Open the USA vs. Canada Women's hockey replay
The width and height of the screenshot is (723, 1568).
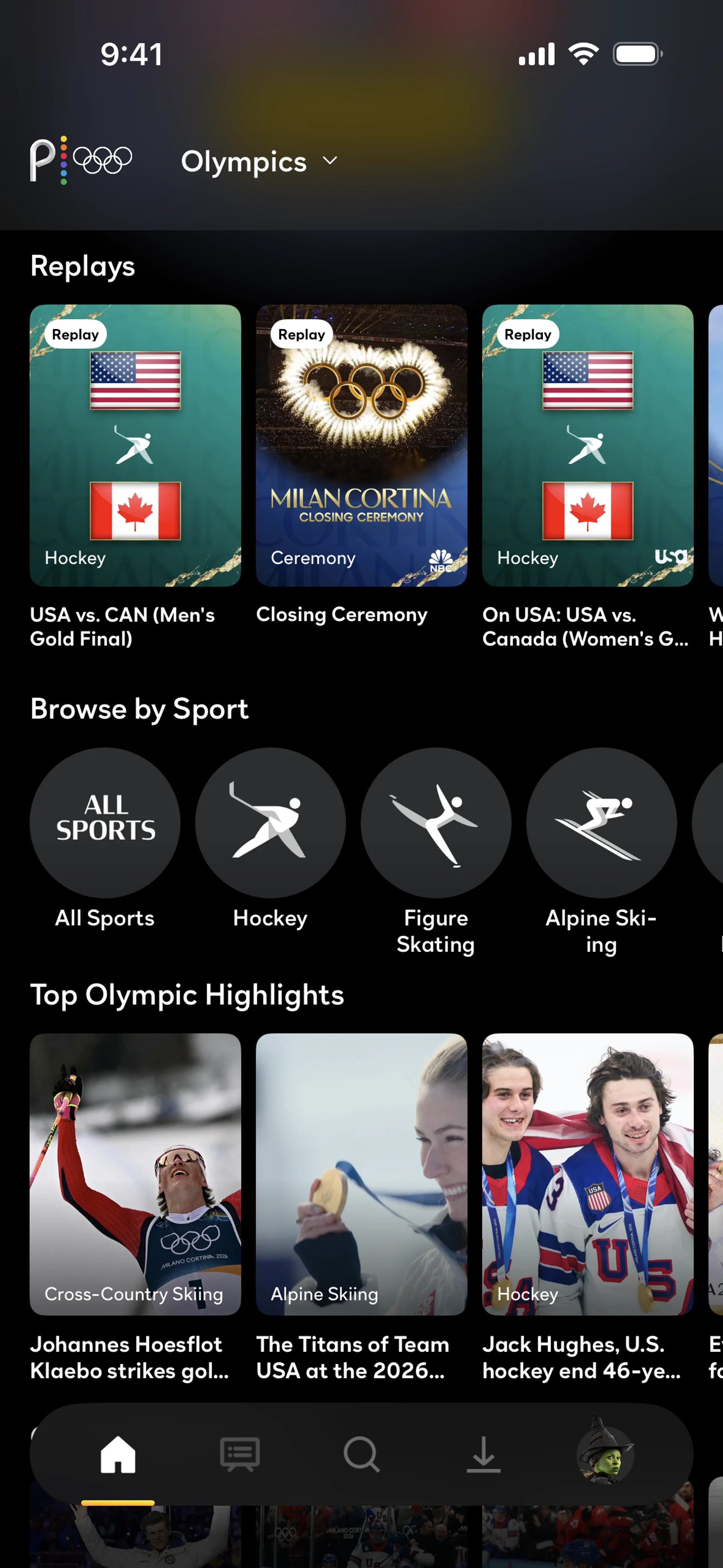click(587, 446)
